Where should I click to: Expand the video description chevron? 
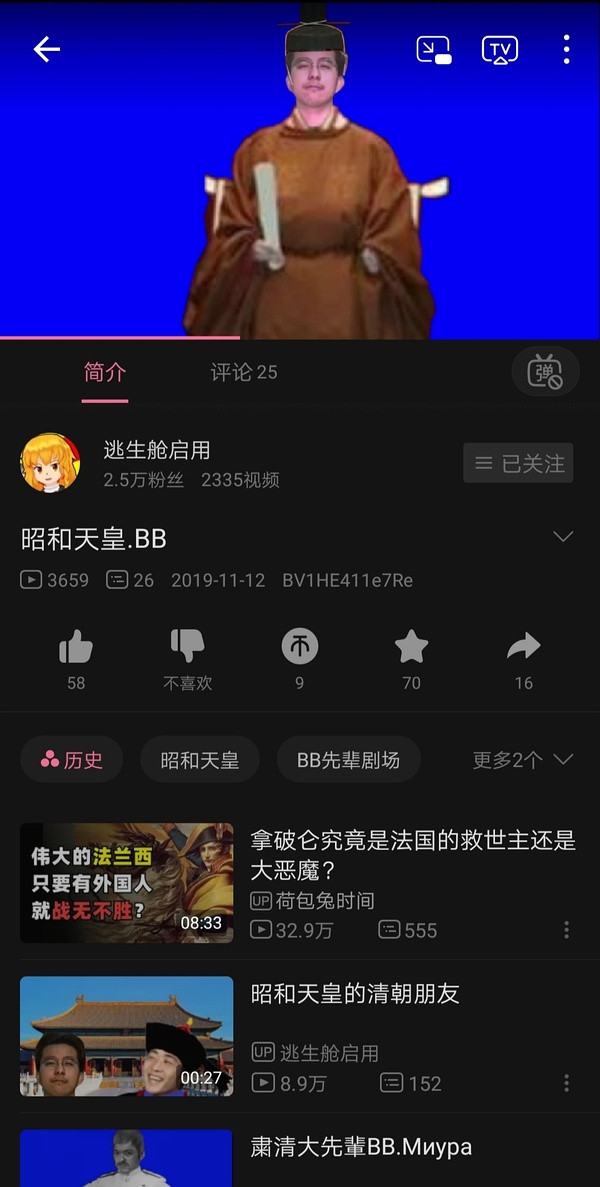[563, 537]
